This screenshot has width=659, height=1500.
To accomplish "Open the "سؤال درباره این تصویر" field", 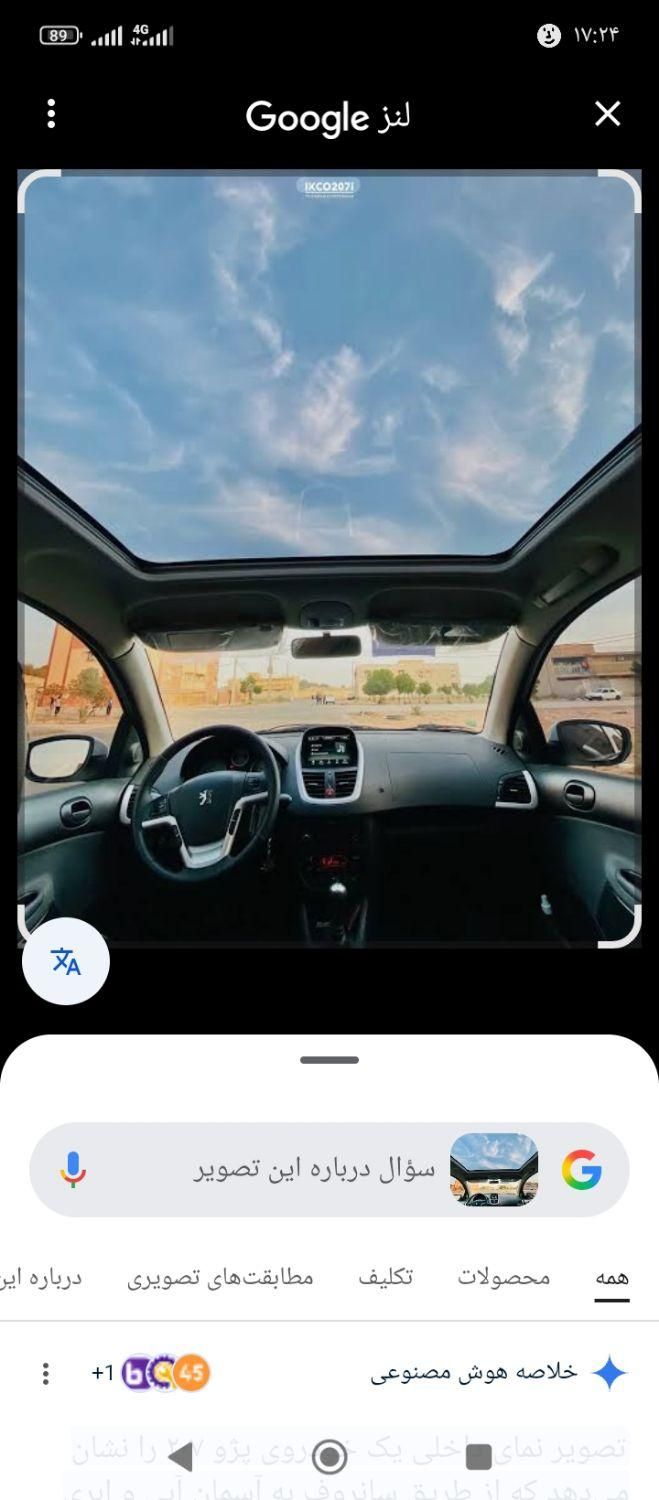I will coord(314,1169).
